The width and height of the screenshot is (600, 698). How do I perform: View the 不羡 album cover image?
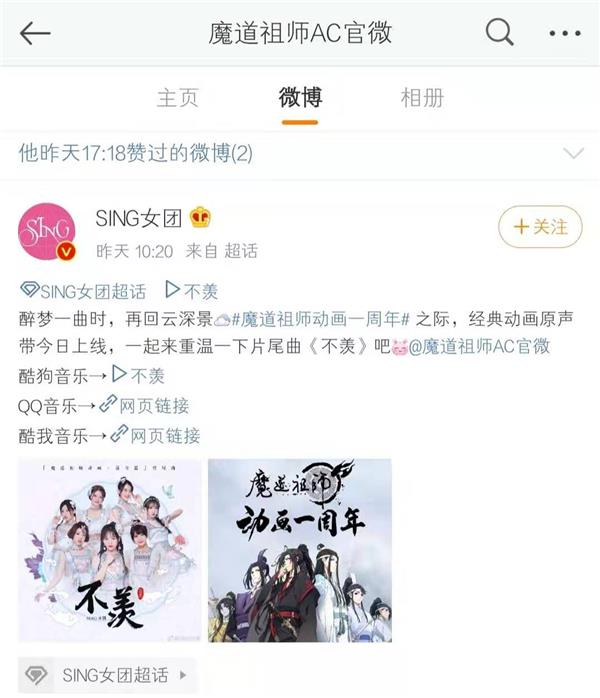pos(110,549)
